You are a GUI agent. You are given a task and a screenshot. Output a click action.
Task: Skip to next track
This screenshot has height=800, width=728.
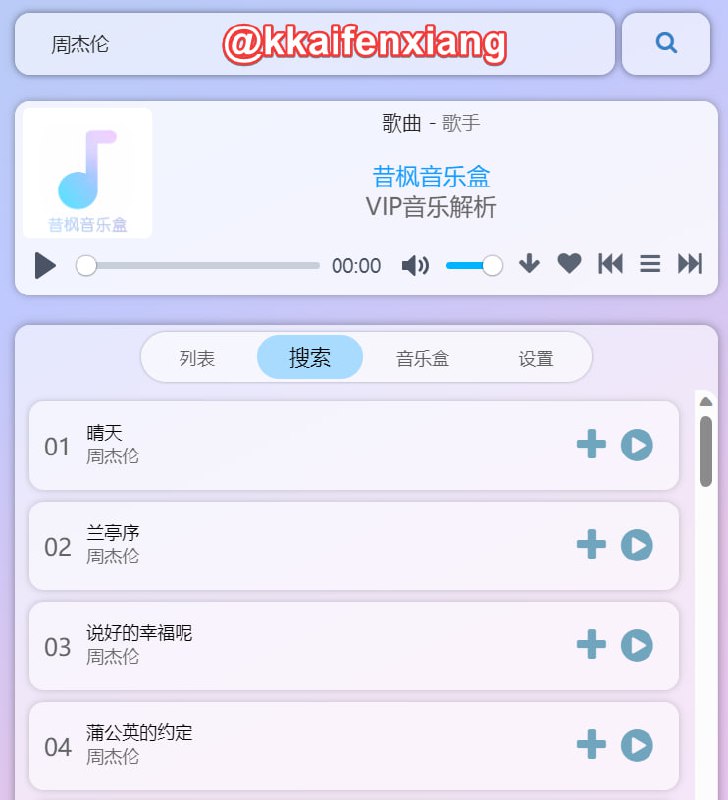tap(689, 264)
